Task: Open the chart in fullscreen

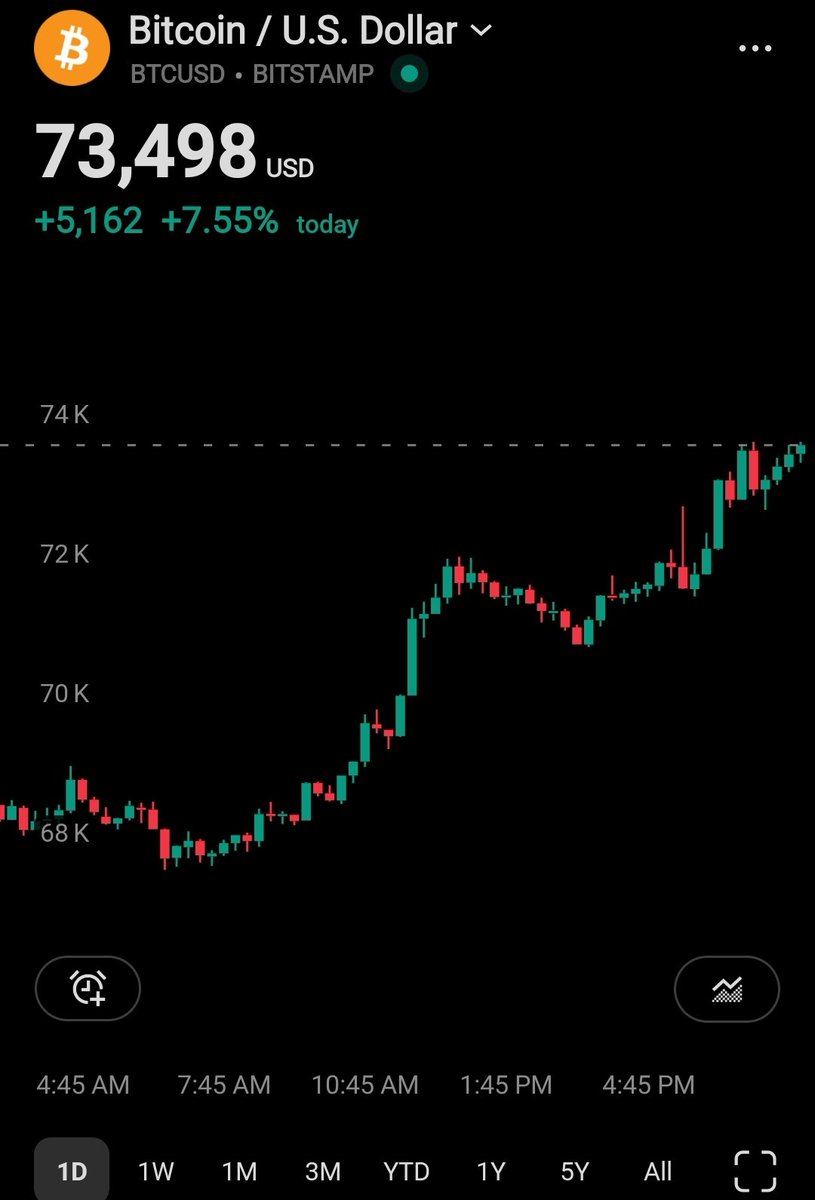Action: 755,1171
